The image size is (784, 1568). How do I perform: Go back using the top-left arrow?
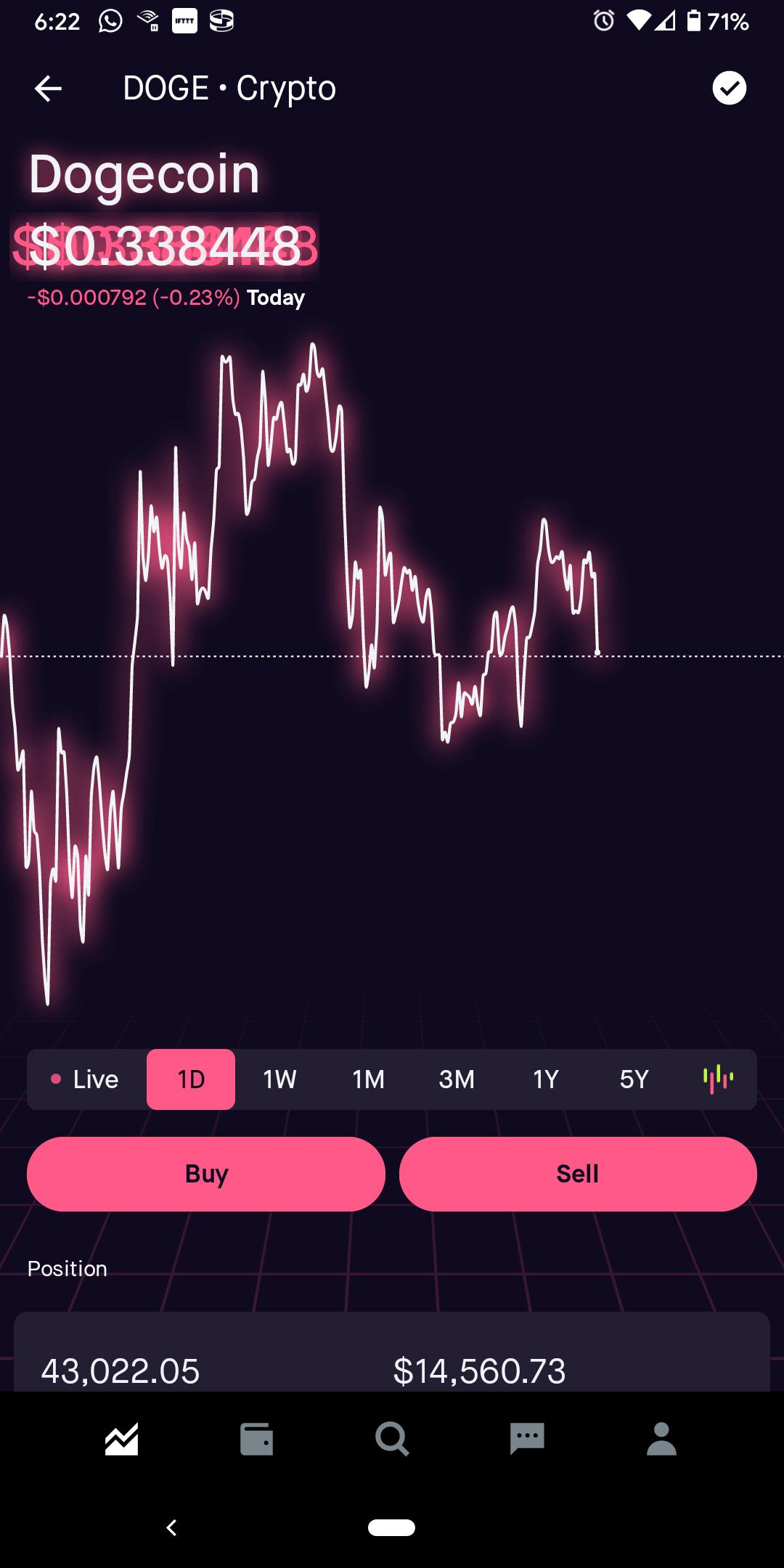coord(48,89)
